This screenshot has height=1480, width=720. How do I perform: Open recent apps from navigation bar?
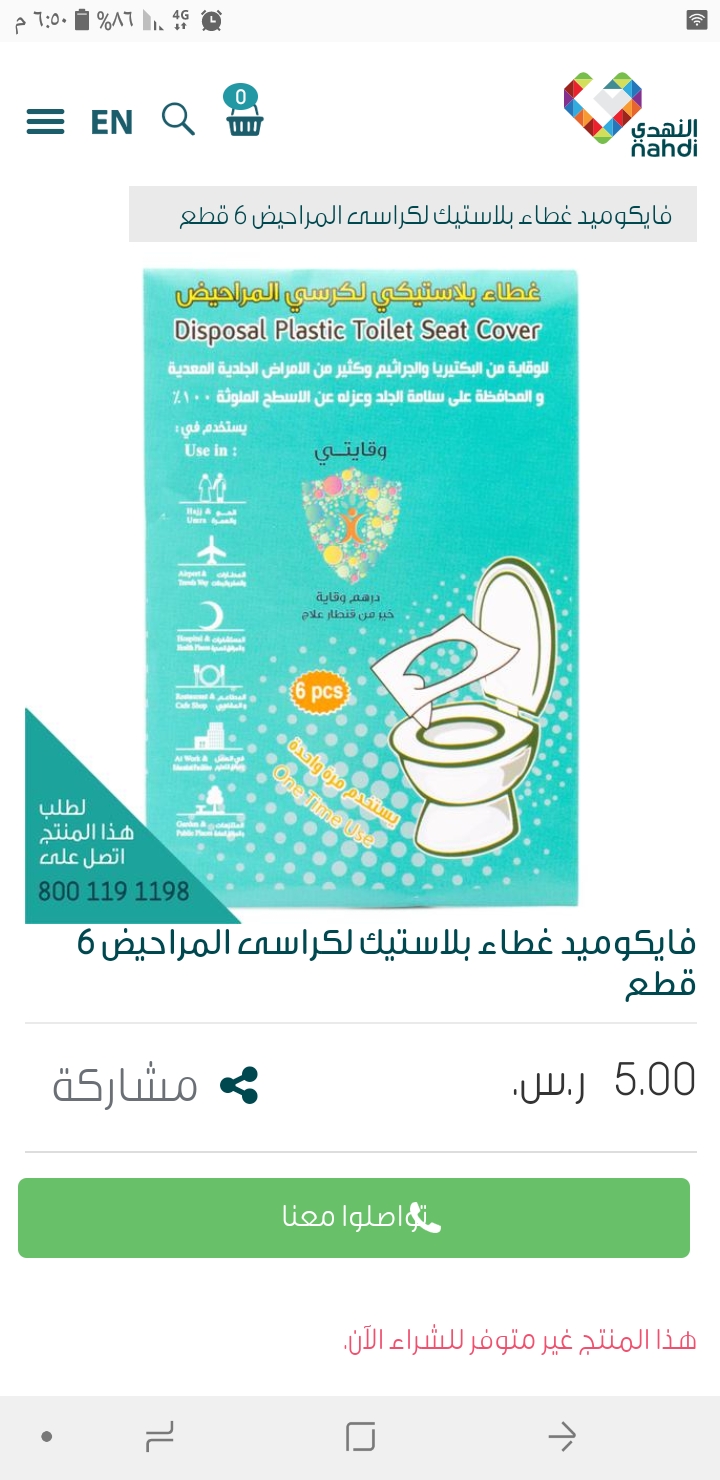point(160,1437)
